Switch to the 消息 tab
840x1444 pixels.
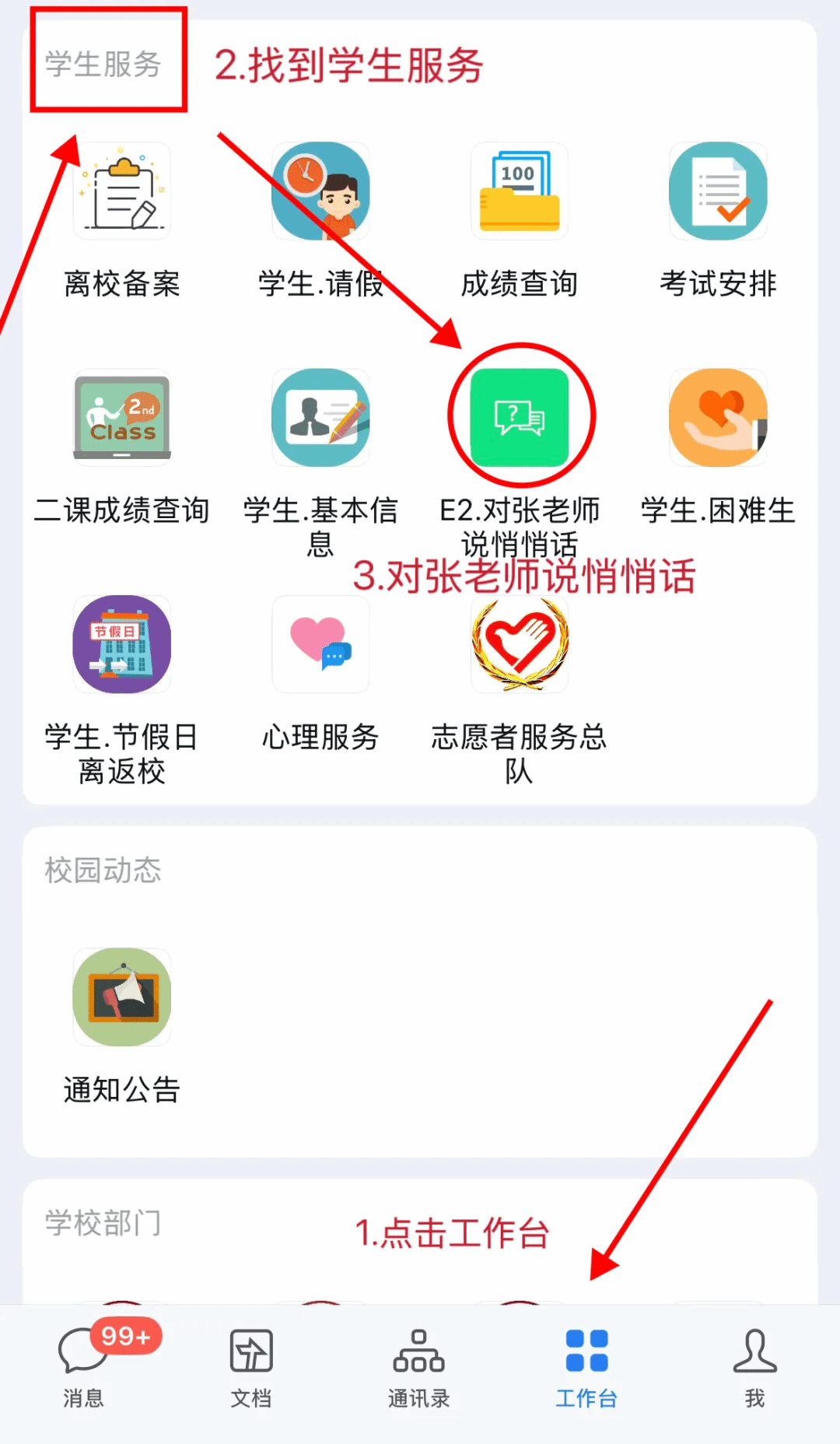click(x=83, y=1366)
